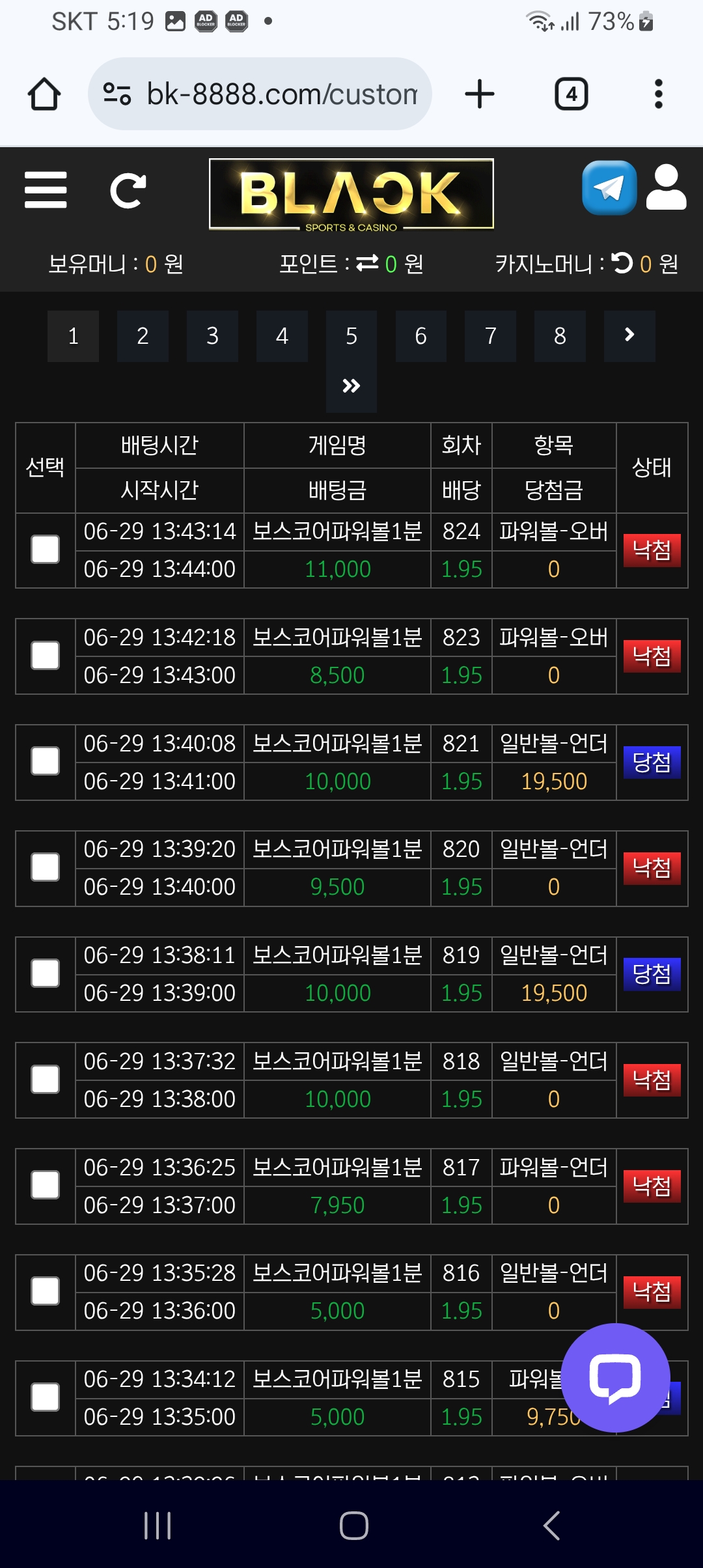Tick the checkbox for round 819 bet
Screen dimensions: 703x1568
pyautogui.click(x=46, y=973)
